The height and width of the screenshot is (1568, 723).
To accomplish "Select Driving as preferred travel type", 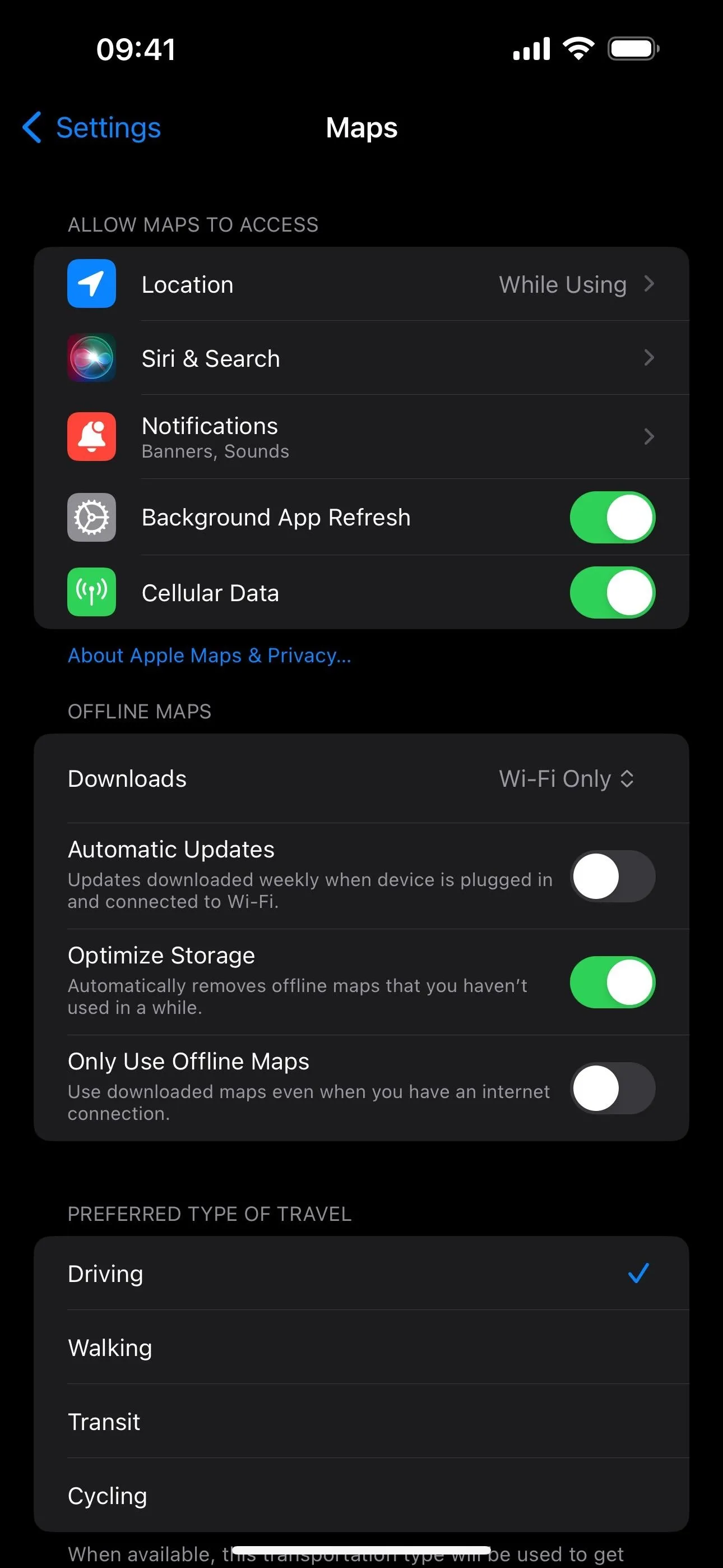I will 361,1274.
